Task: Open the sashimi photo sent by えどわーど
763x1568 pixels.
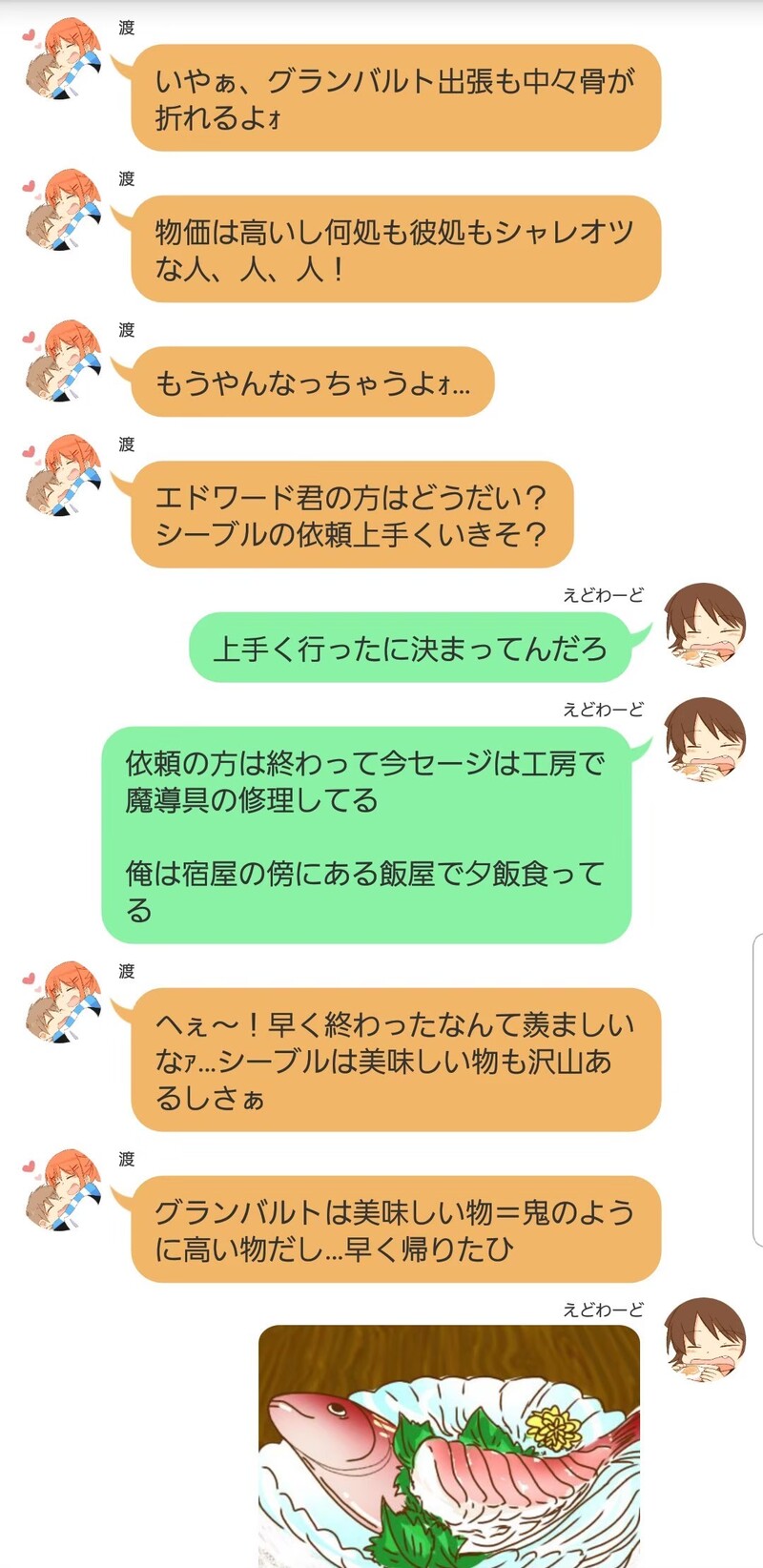Action: click(x=448, y=1445)
